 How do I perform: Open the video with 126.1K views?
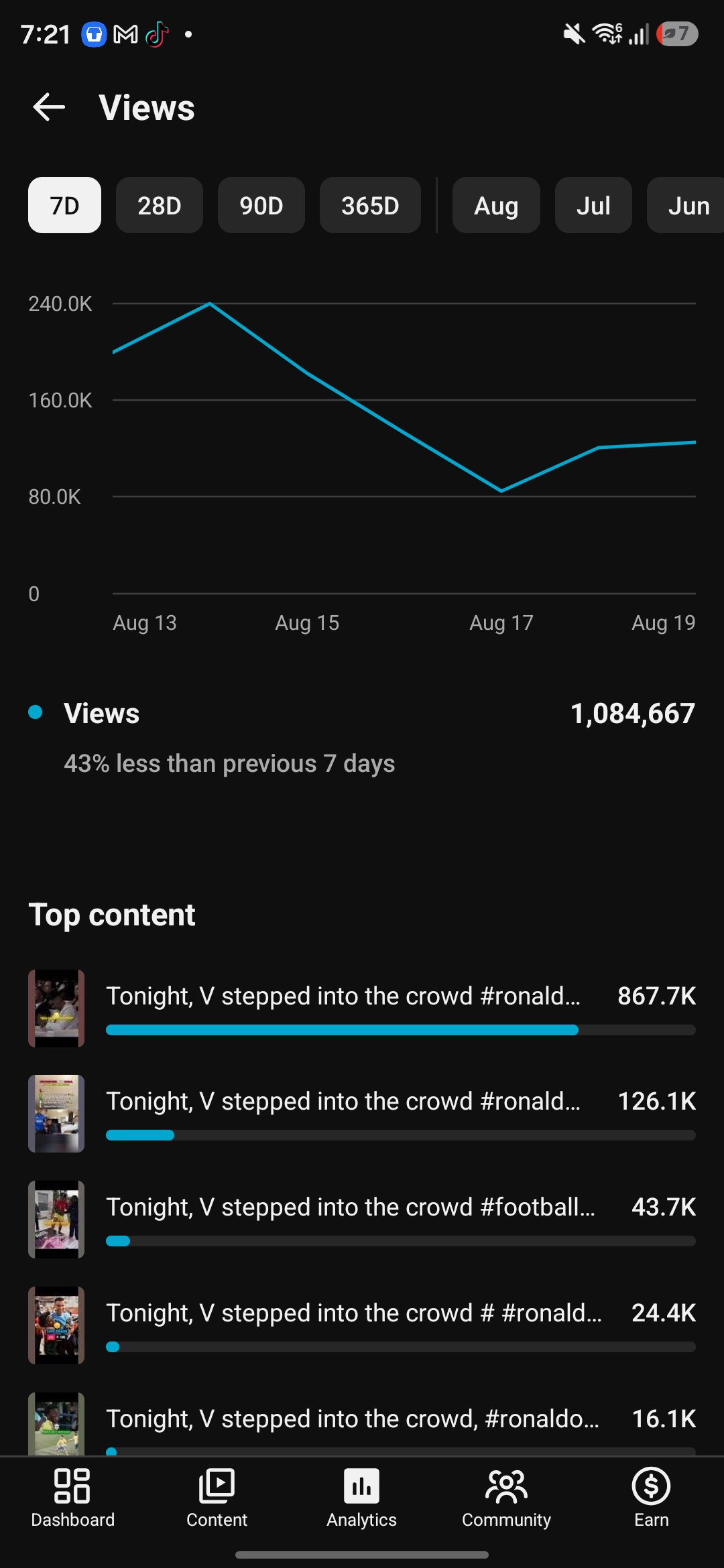(362, 1114)
